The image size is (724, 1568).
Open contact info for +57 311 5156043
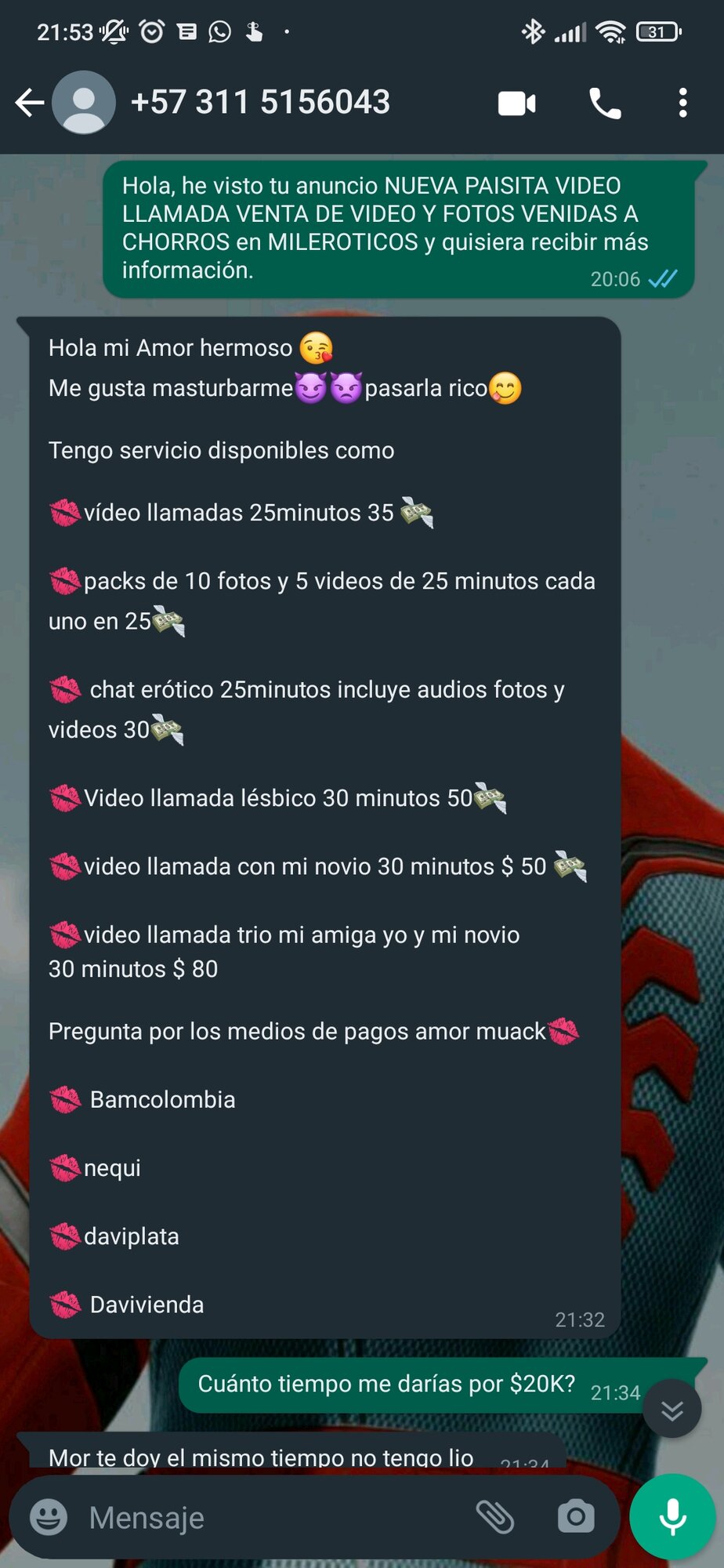click(260, 103)
